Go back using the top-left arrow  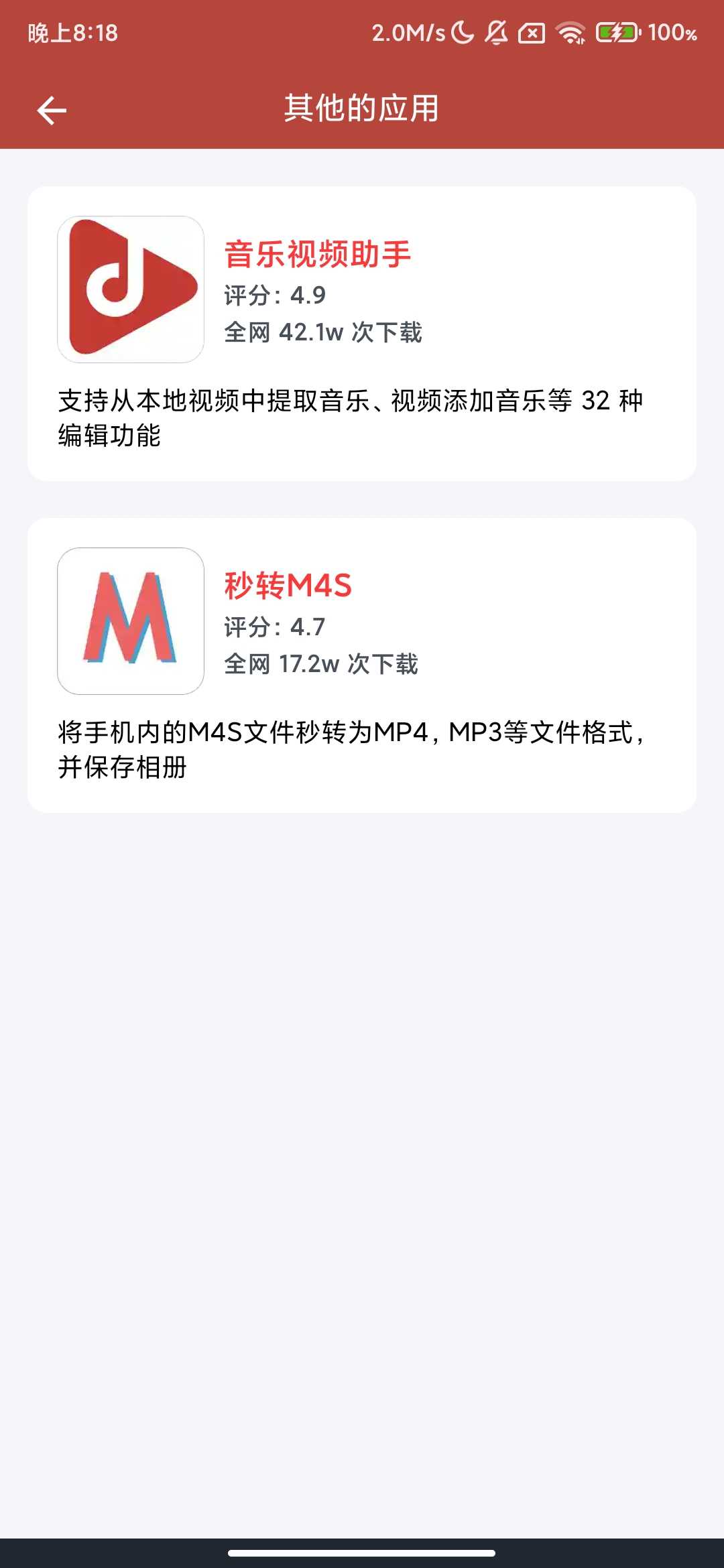point(52,111)
